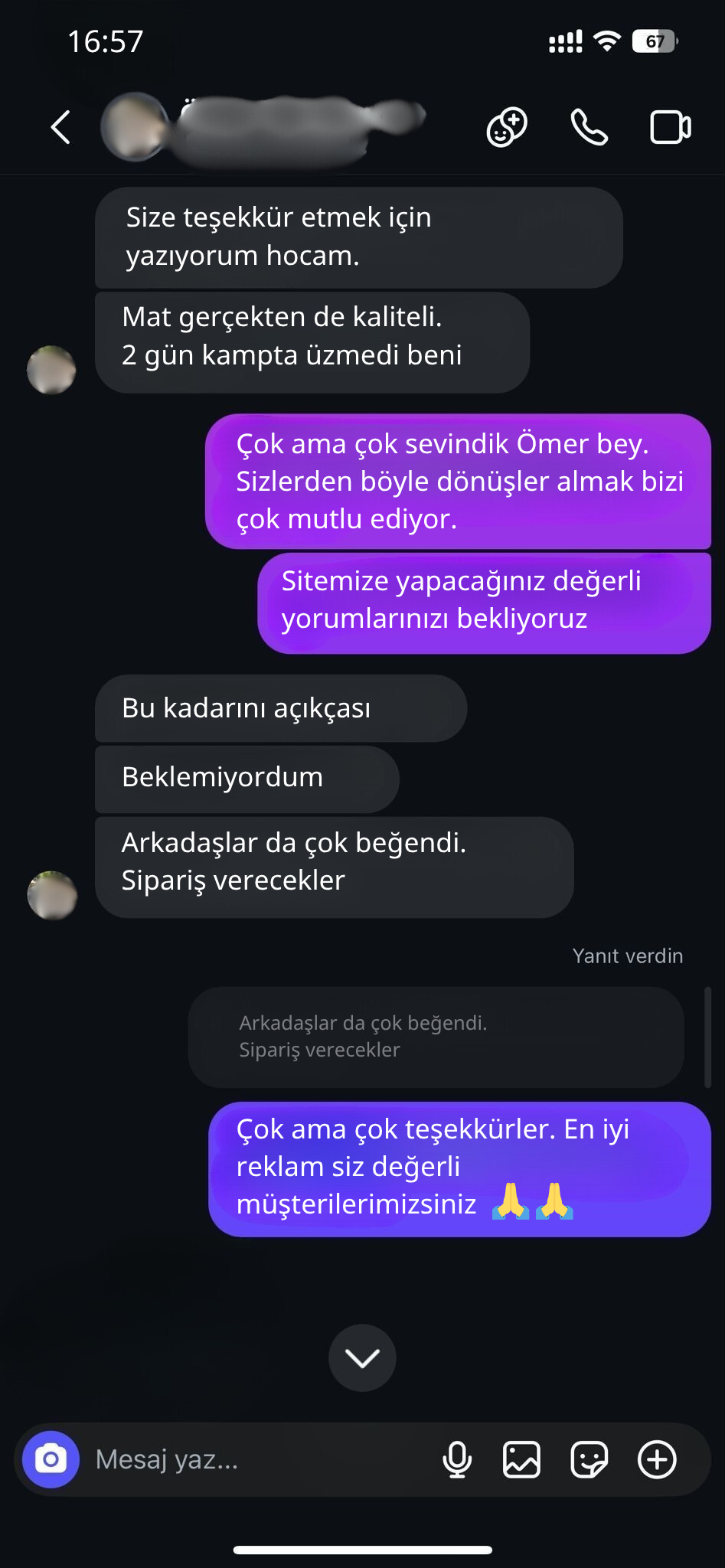
Task: Tap the Mesaj yaz text field
Action: tap(253, 1459)
